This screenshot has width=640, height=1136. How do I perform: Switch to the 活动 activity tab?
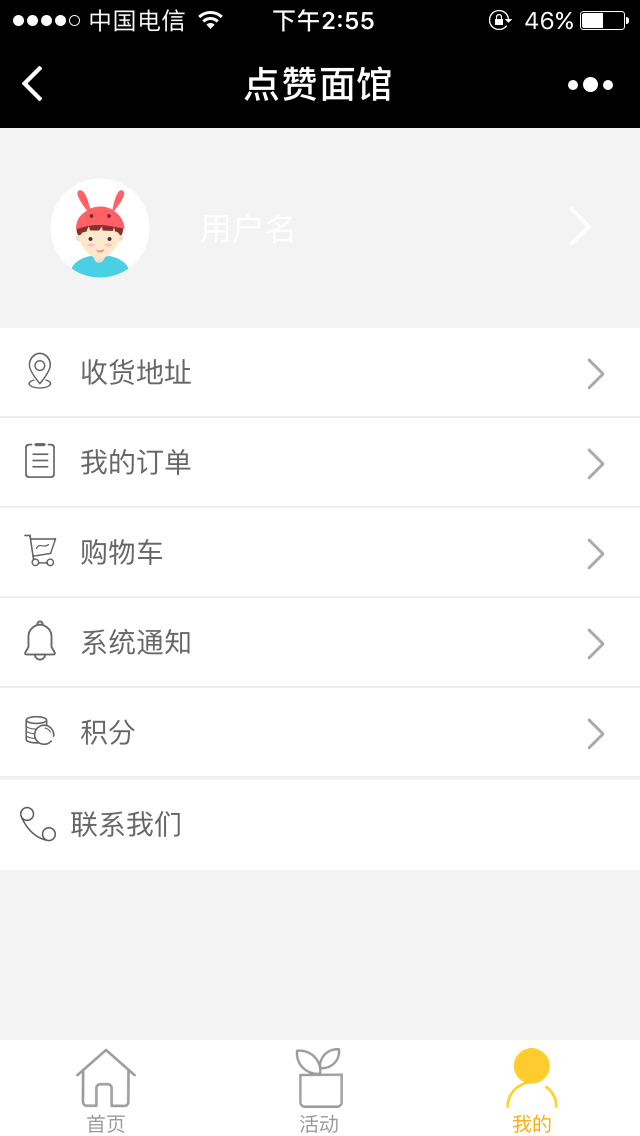319,1089
